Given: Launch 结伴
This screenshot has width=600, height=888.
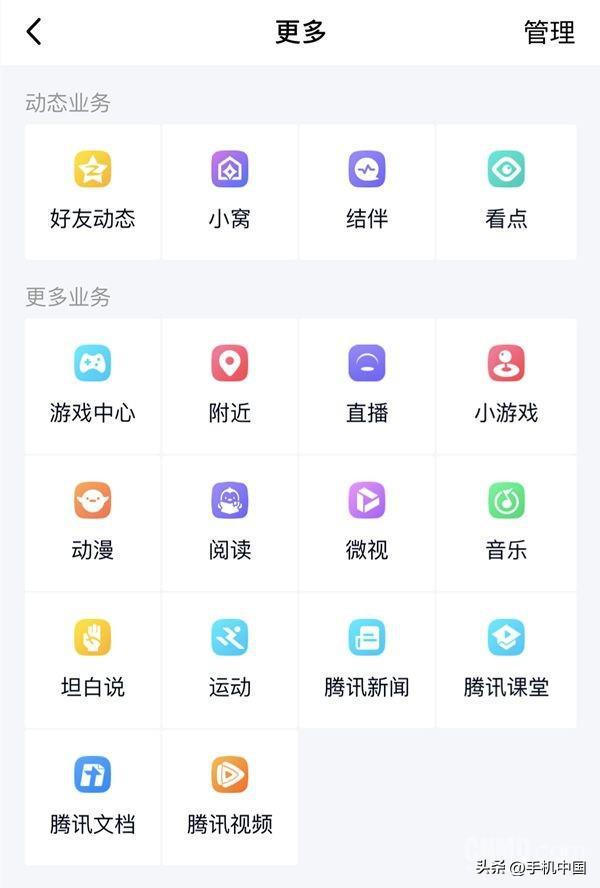Looking at the screenshot, I should [366, 190].
